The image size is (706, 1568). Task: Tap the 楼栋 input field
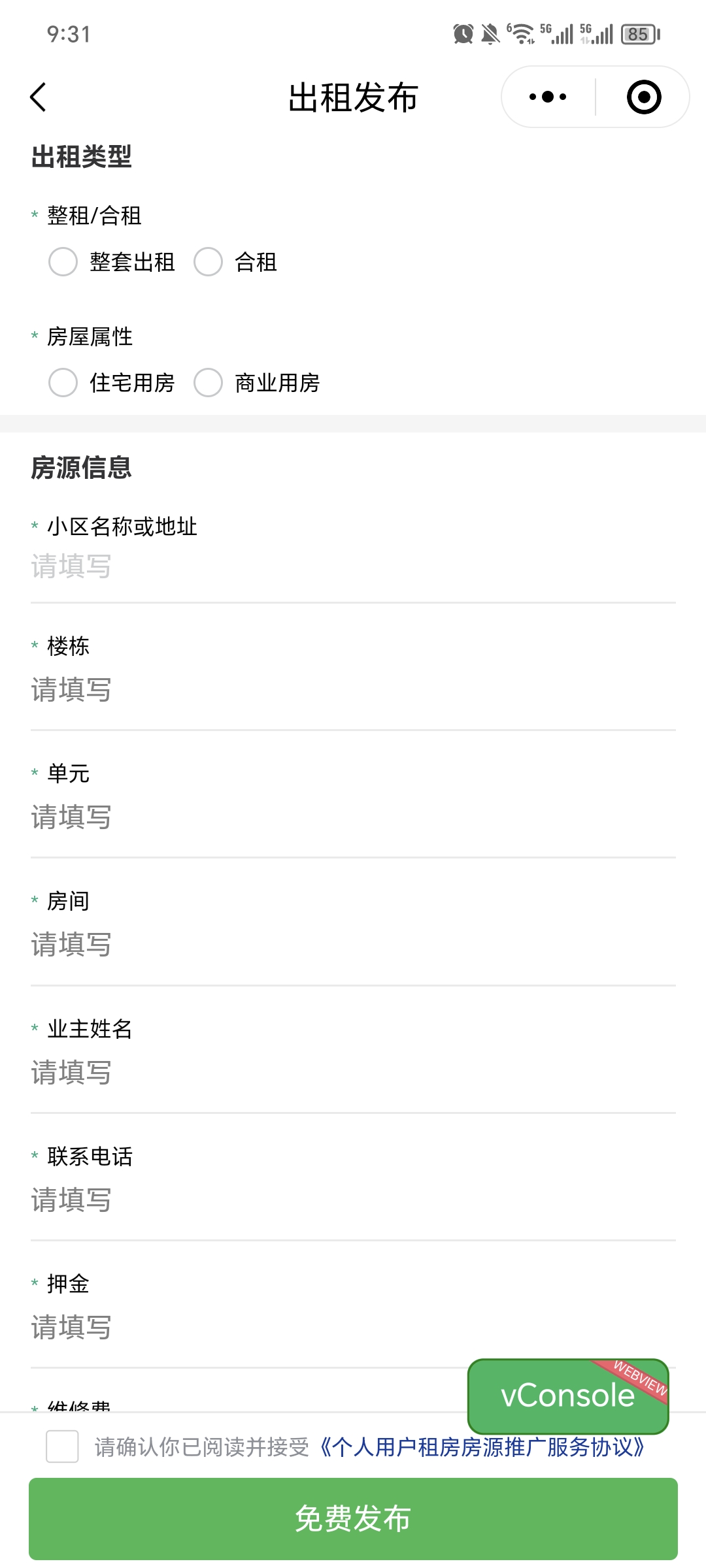[x=353, y=690]
